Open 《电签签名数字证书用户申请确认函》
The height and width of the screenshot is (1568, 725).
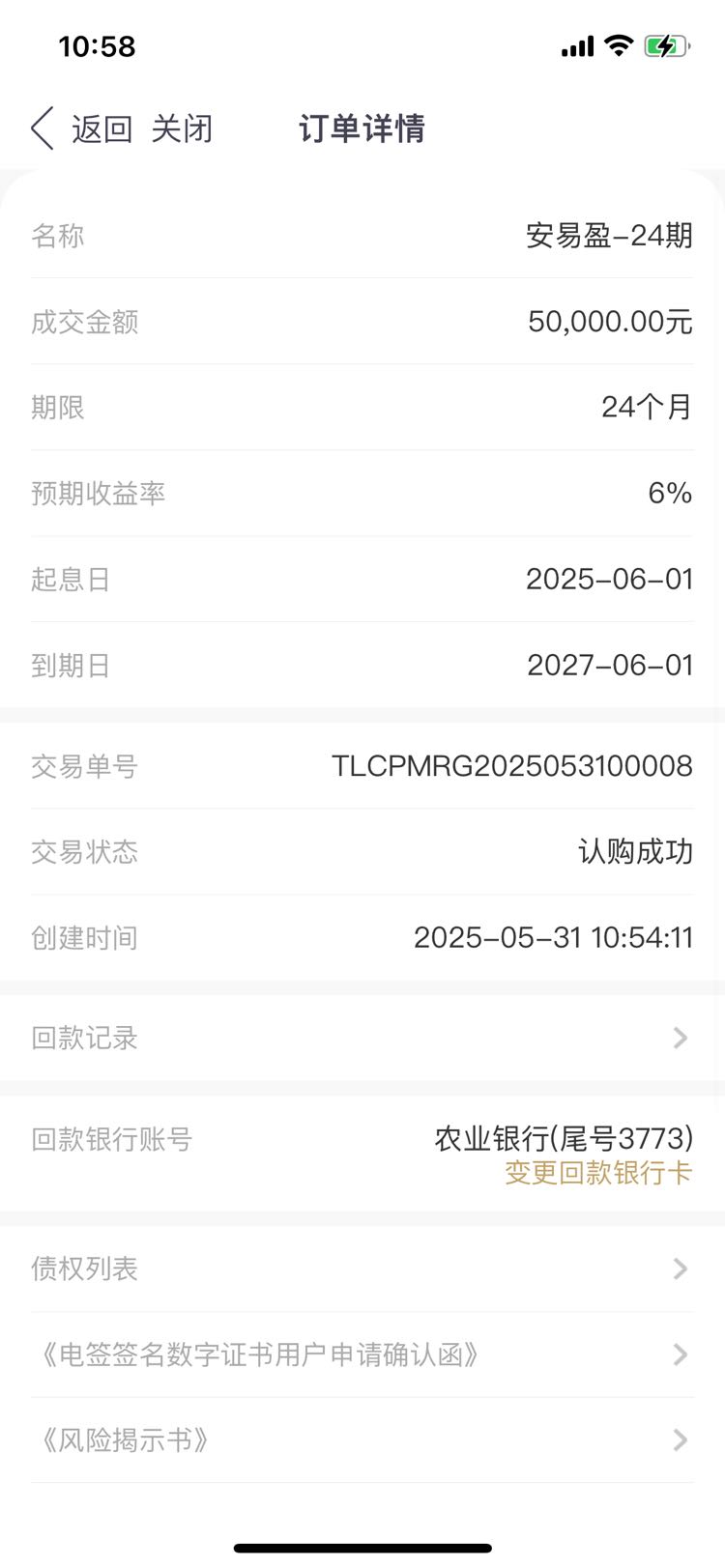tap(362, 1354)
